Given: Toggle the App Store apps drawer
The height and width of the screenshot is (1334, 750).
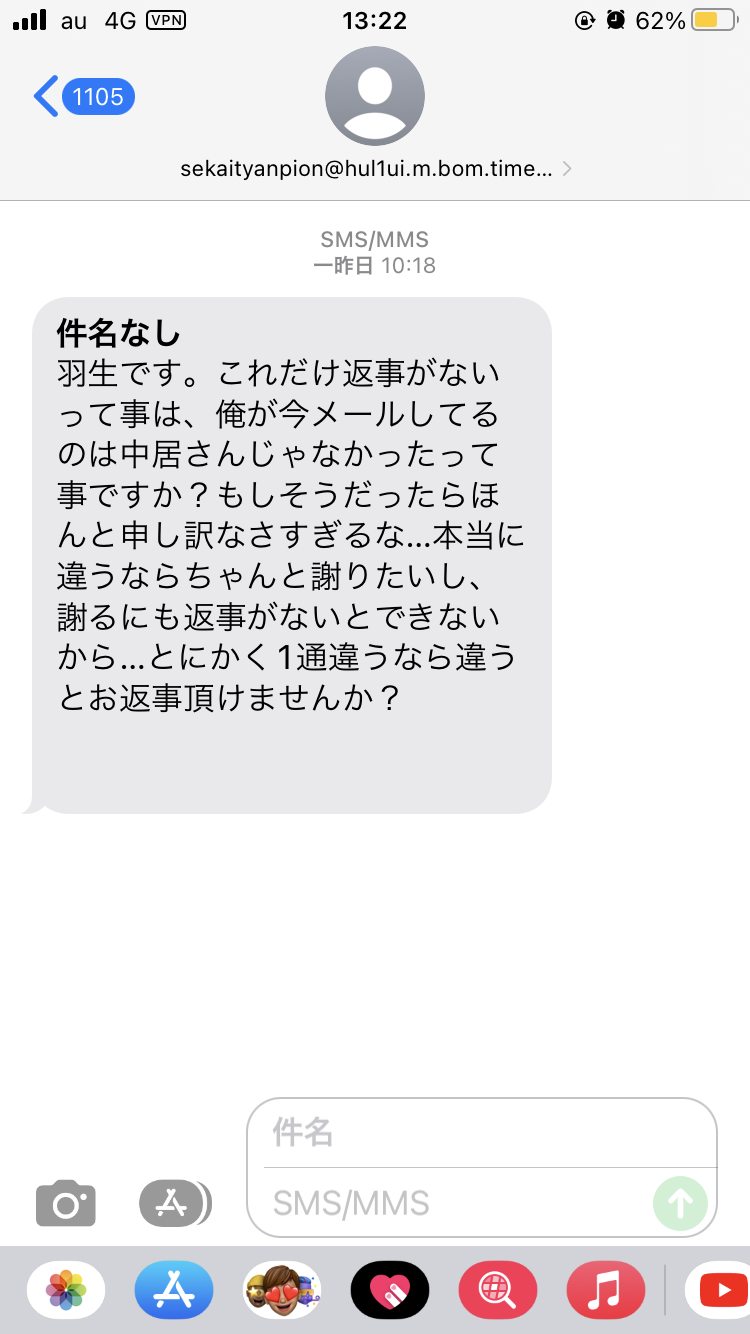Looking at the screenshot, I should [175, 1203].
